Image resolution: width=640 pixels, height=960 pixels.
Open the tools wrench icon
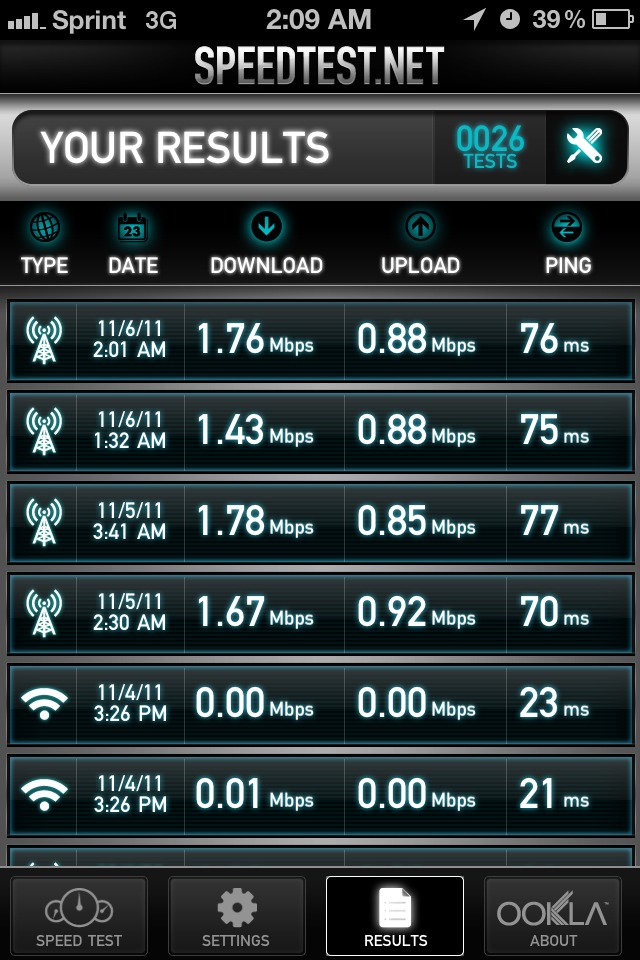pyautogui.click(x=585, y=147)
